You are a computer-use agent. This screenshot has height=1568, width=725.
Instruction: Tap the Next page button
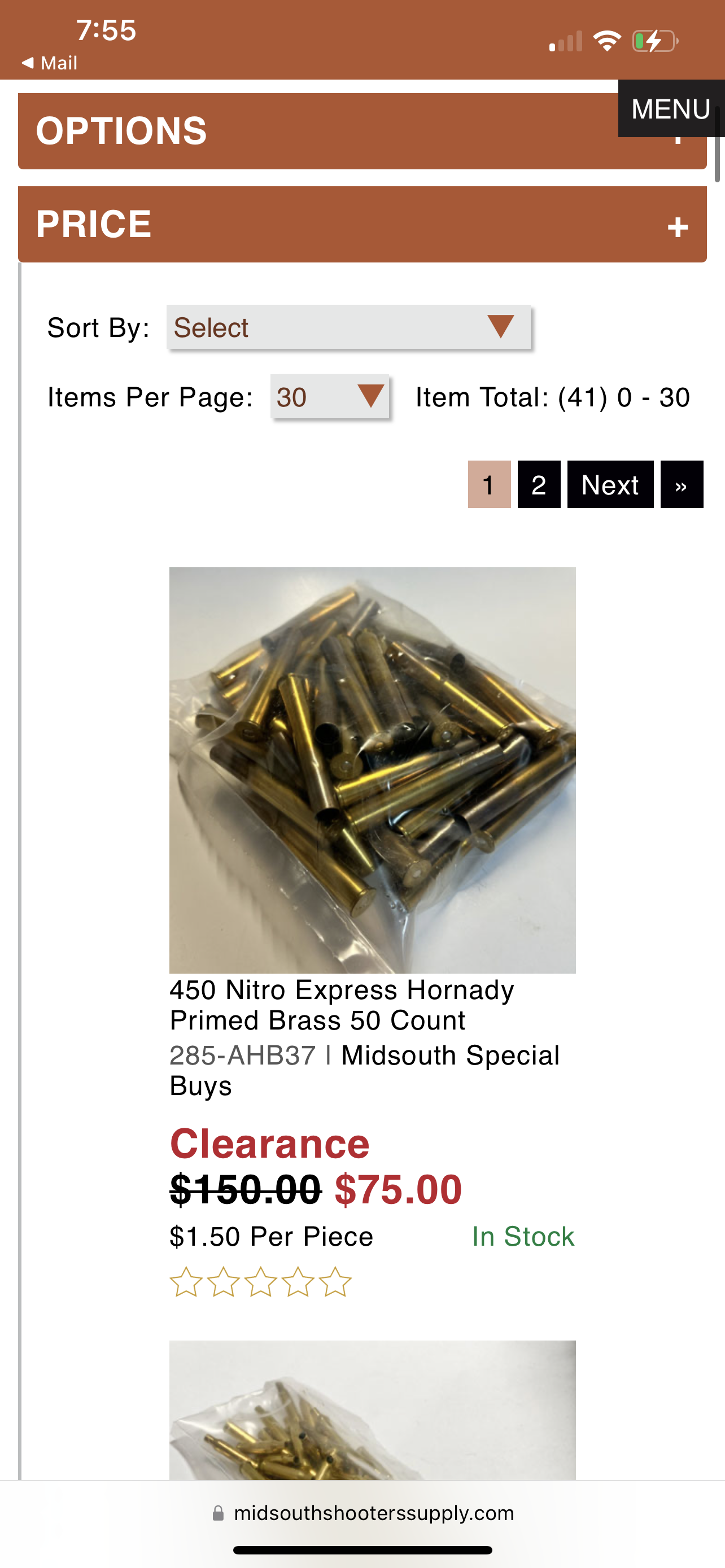click(x=610, y=484)
